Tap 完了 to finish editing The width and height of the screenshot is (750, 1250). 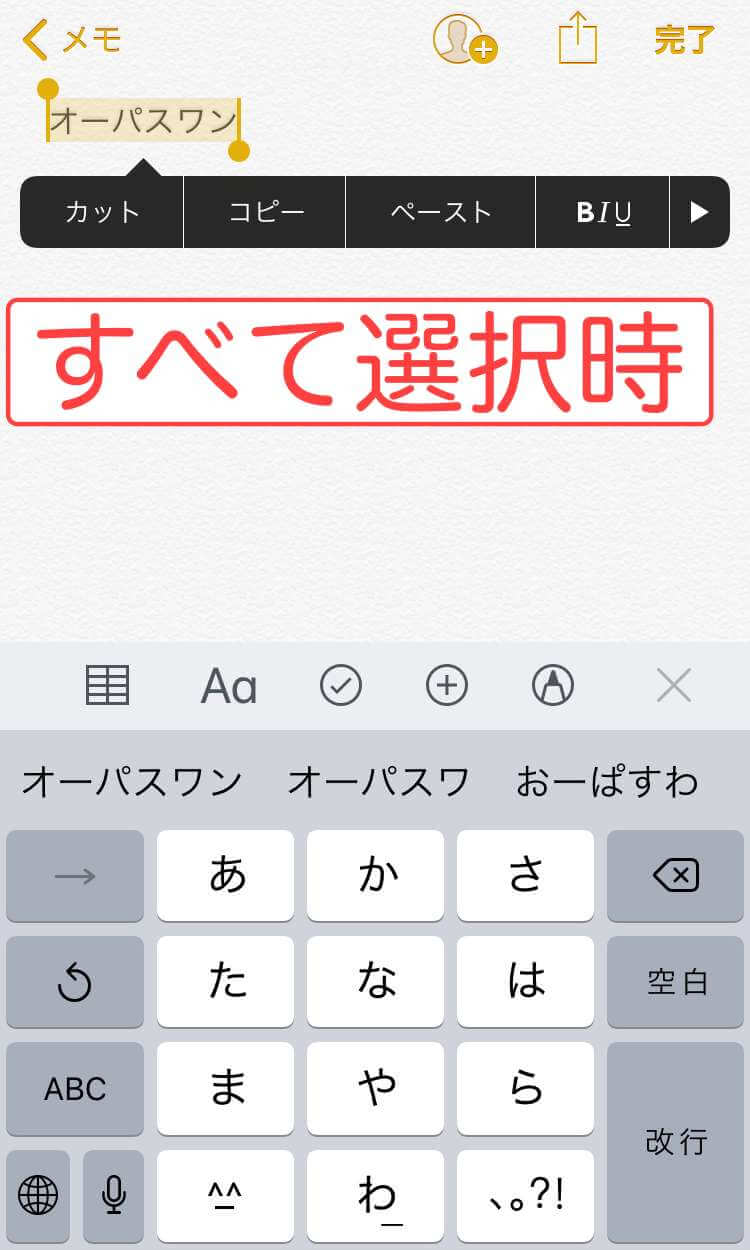click(x=685, y=40)
